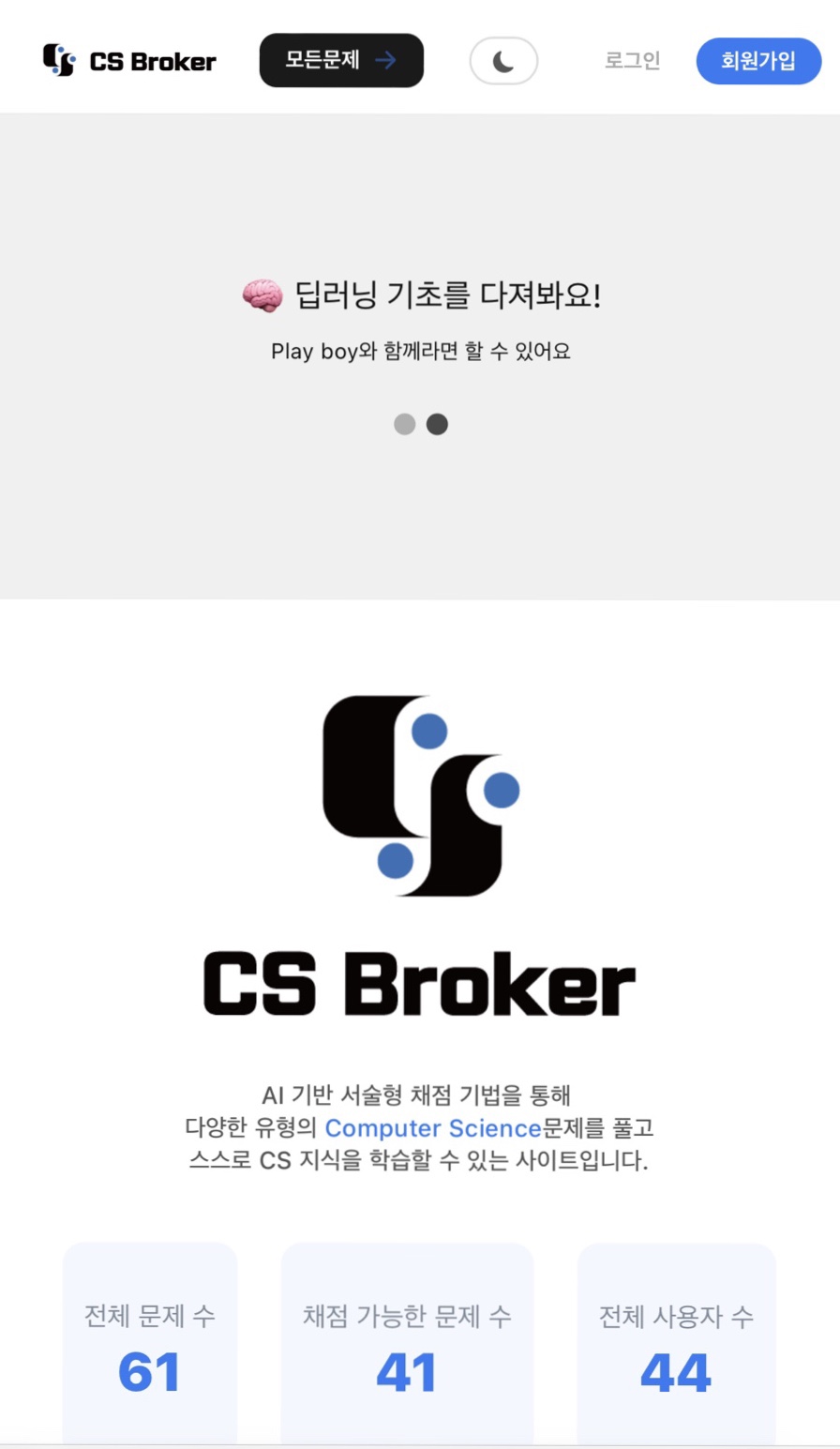Screen dimensions: 840x1449
Task: Toggle dark mode with the moon icon
Action: [x=503, y=62]
